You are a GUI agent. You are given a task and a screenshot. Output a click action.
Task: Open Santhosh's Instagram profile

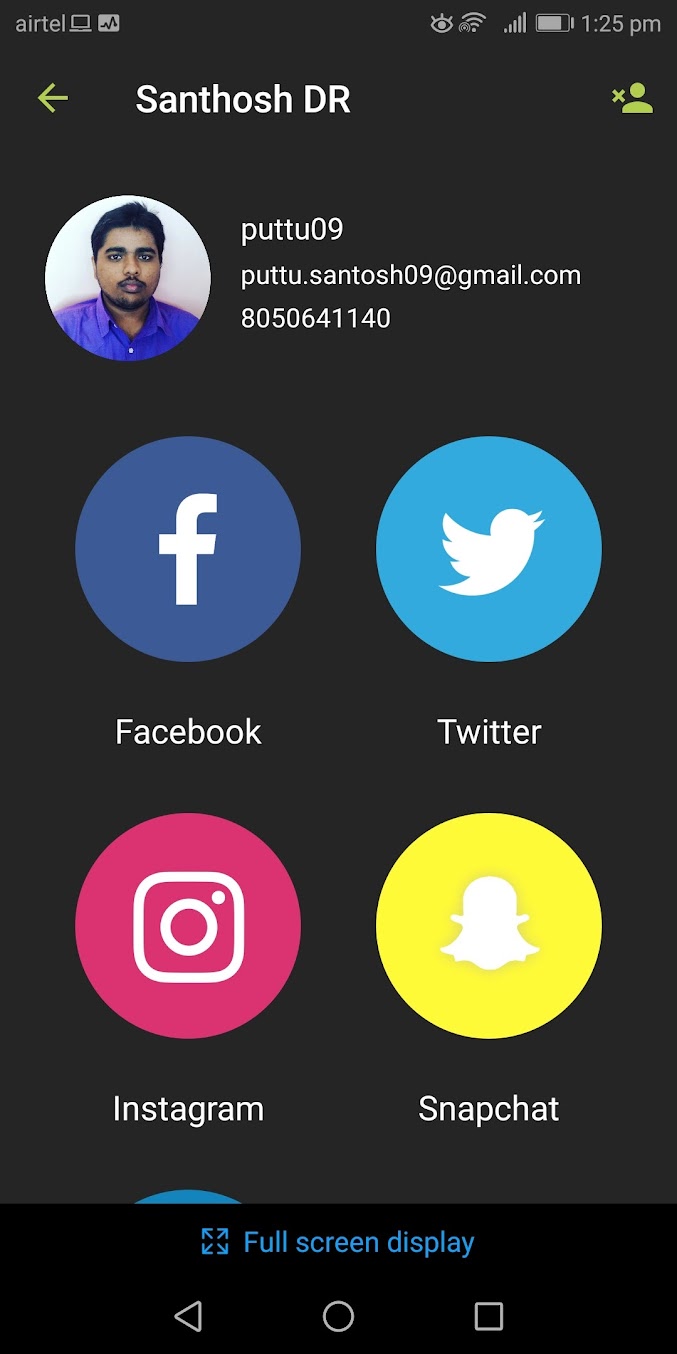[x=188, y=926]
